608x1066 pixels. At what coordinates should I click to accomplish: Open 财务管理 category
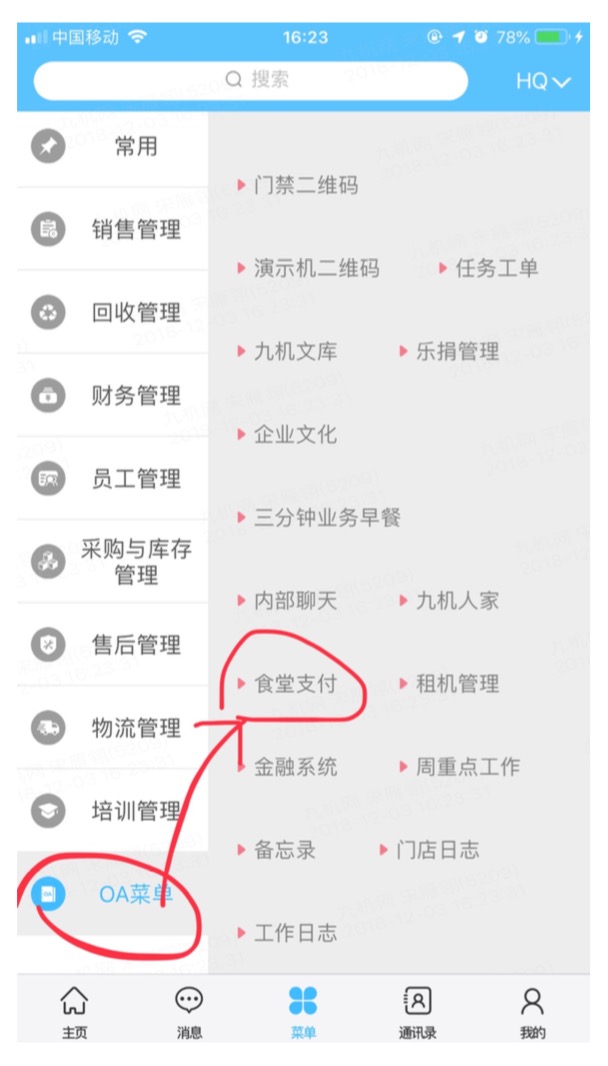point(112,396)
